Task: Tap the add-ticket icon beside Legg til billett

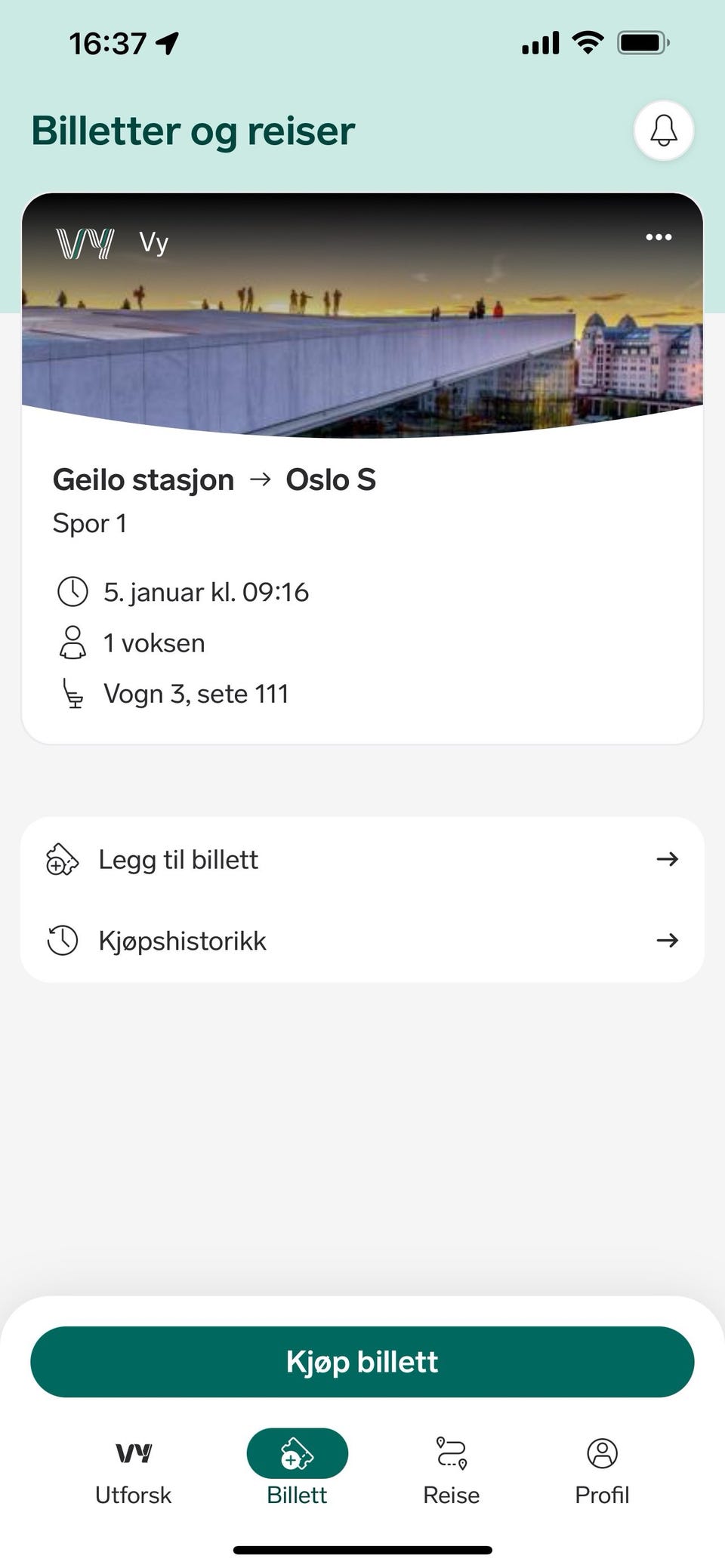Action: click(x=62, y=859)
